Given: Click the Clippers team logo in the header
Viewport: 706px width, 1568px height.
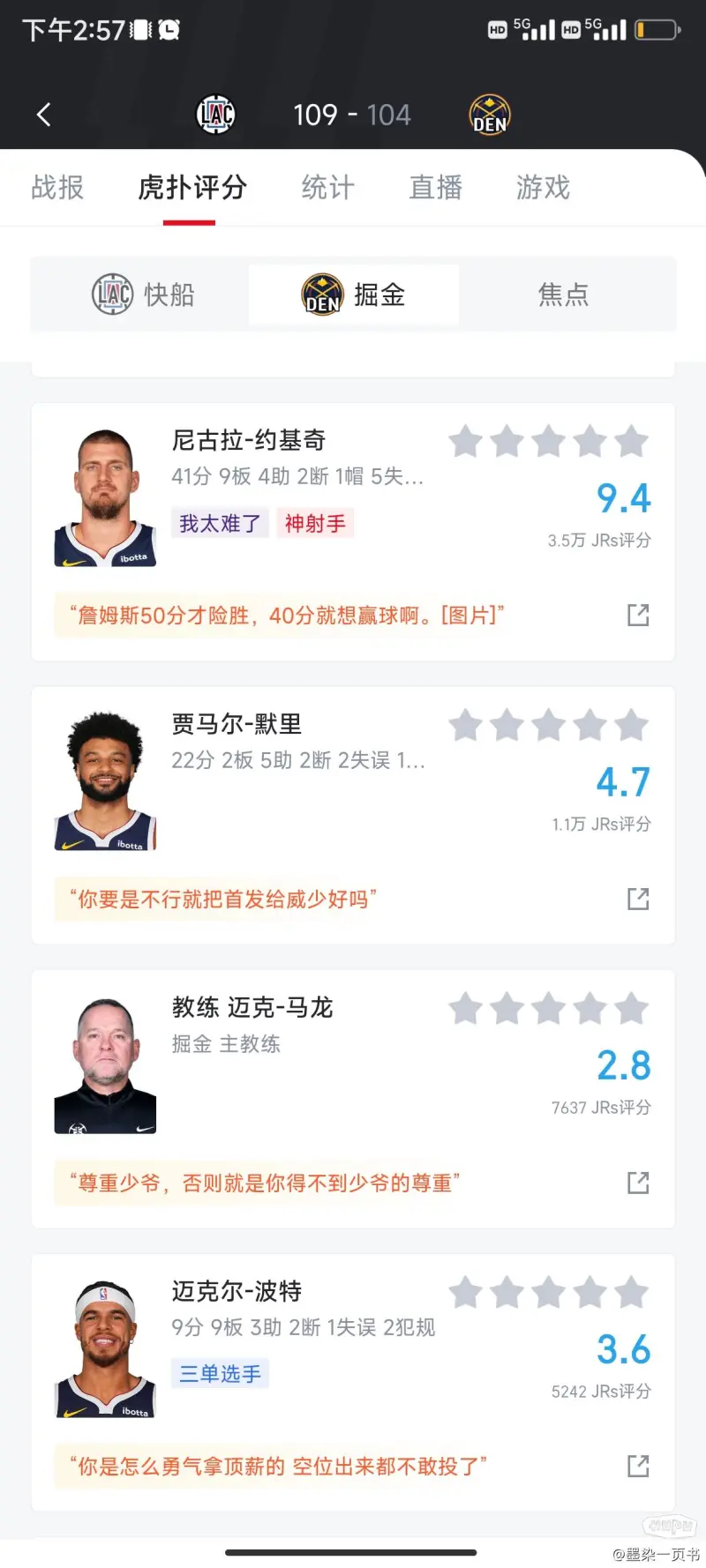Looking at the screenshot, I should point(214,115).
